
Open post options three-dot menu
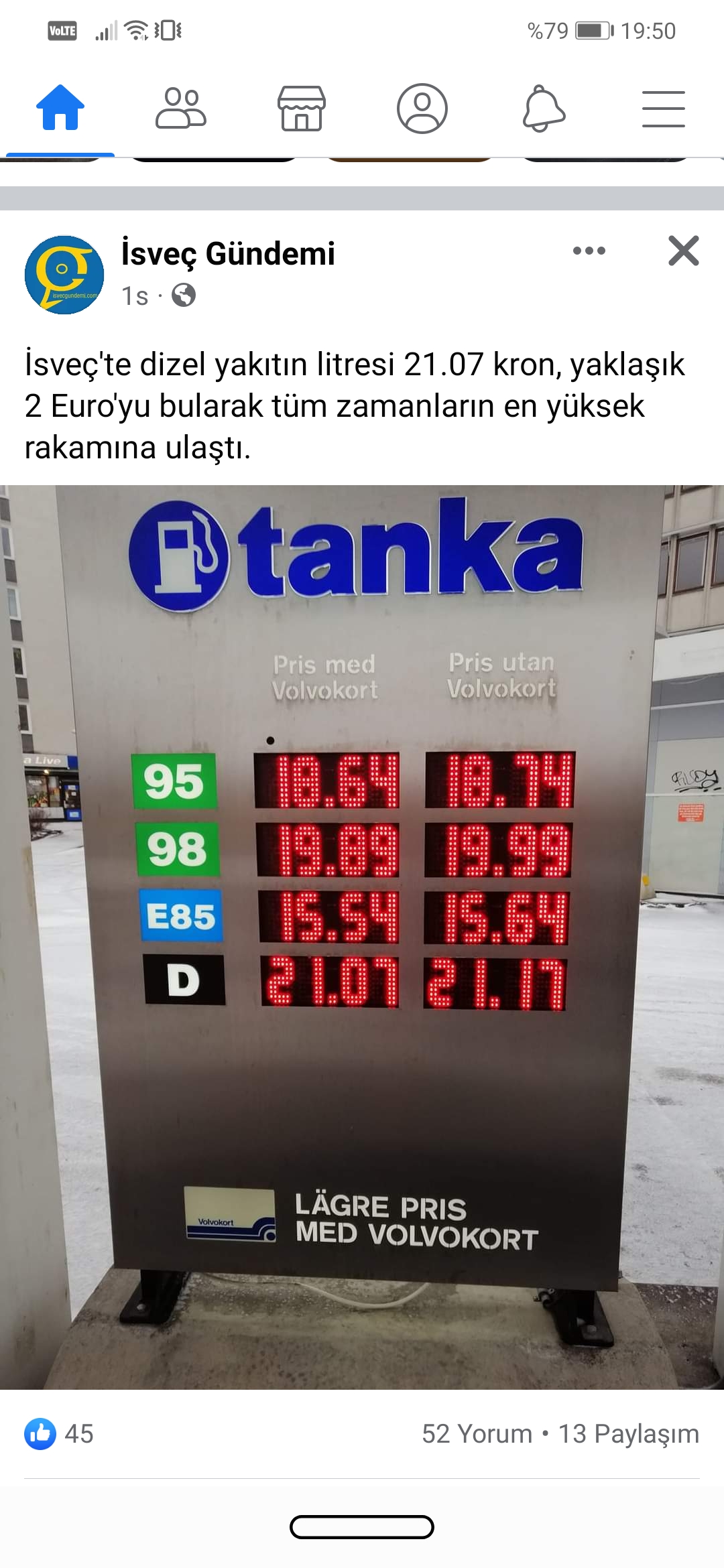(x=589, y=251)
